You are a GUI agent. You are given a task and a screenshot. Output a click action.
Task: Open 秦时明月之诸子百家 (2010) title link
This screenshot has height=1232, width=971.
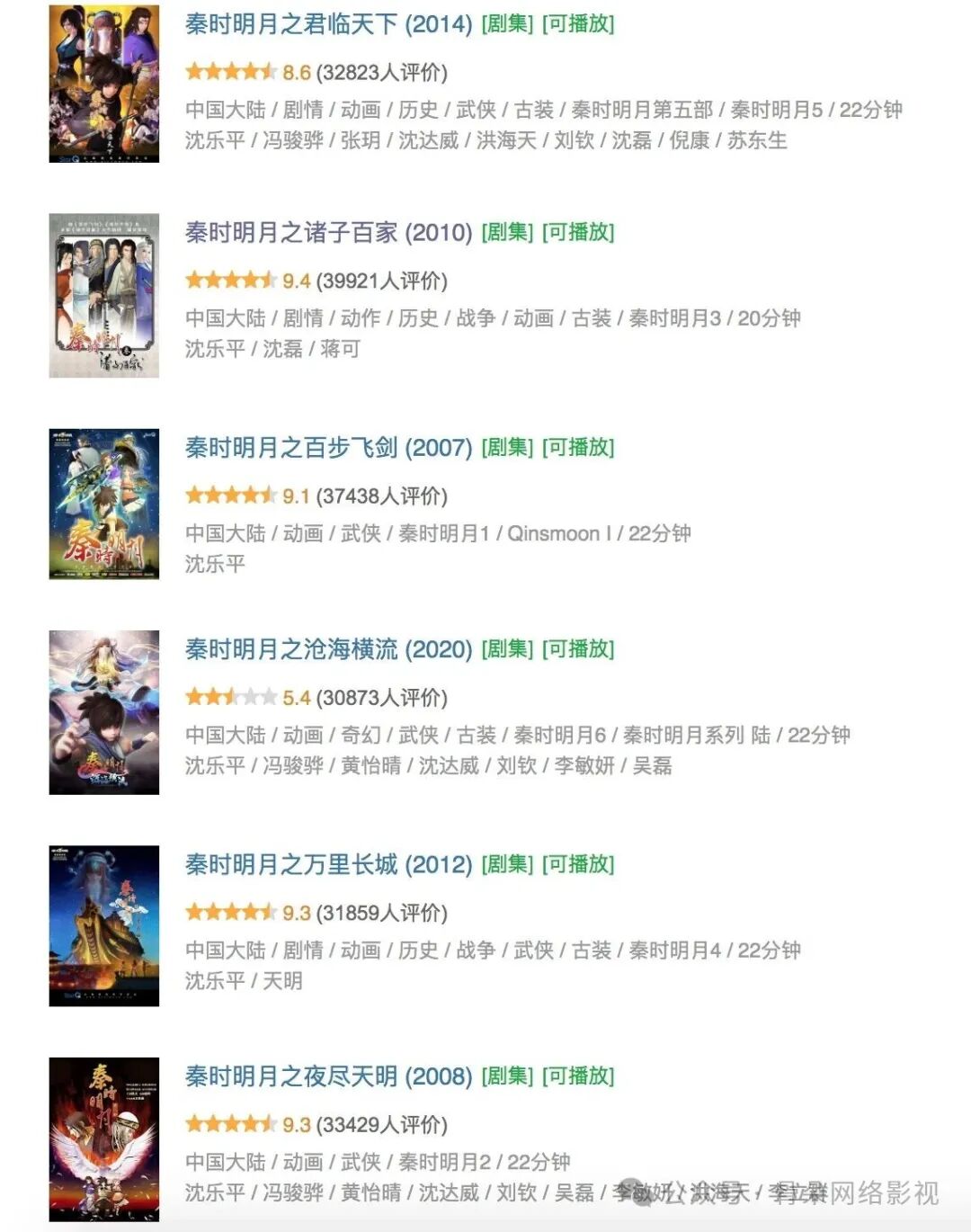click(x=328, y=233)
